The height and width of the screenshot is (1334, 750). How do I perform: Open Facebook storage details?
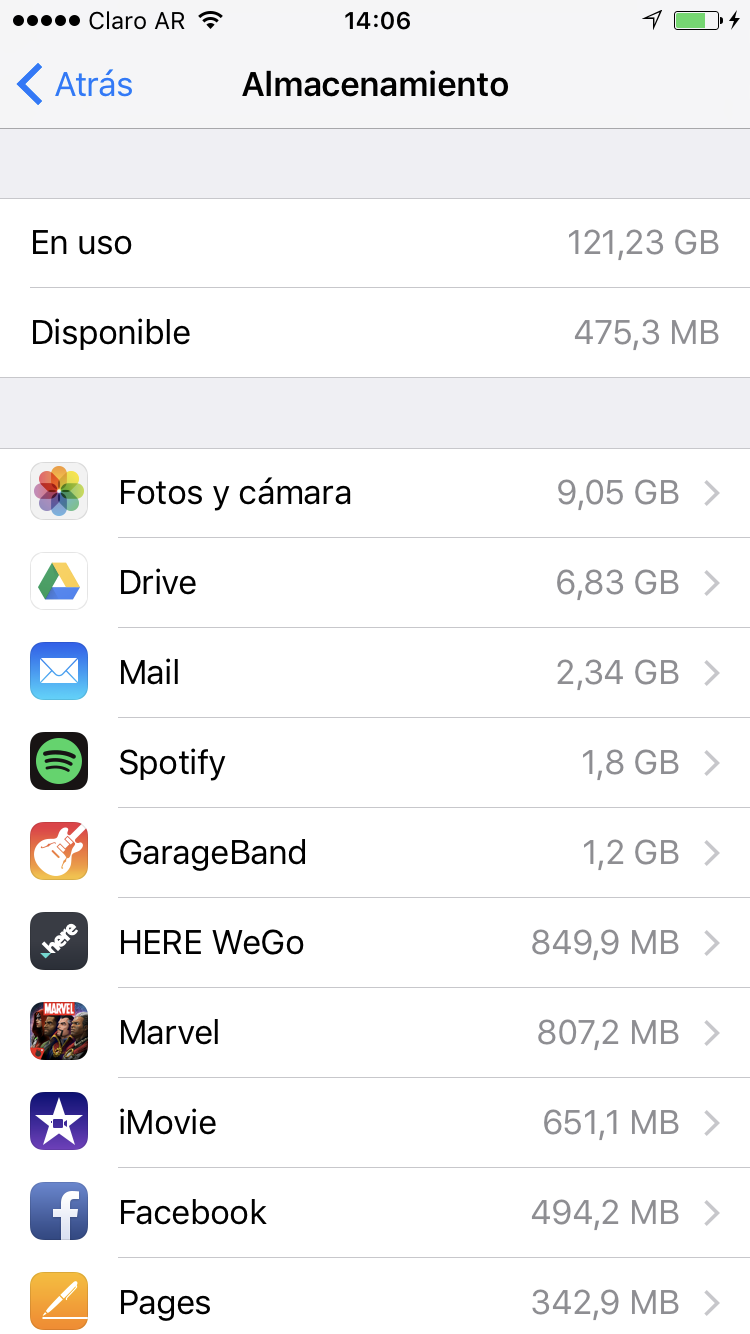(375, 1213)
